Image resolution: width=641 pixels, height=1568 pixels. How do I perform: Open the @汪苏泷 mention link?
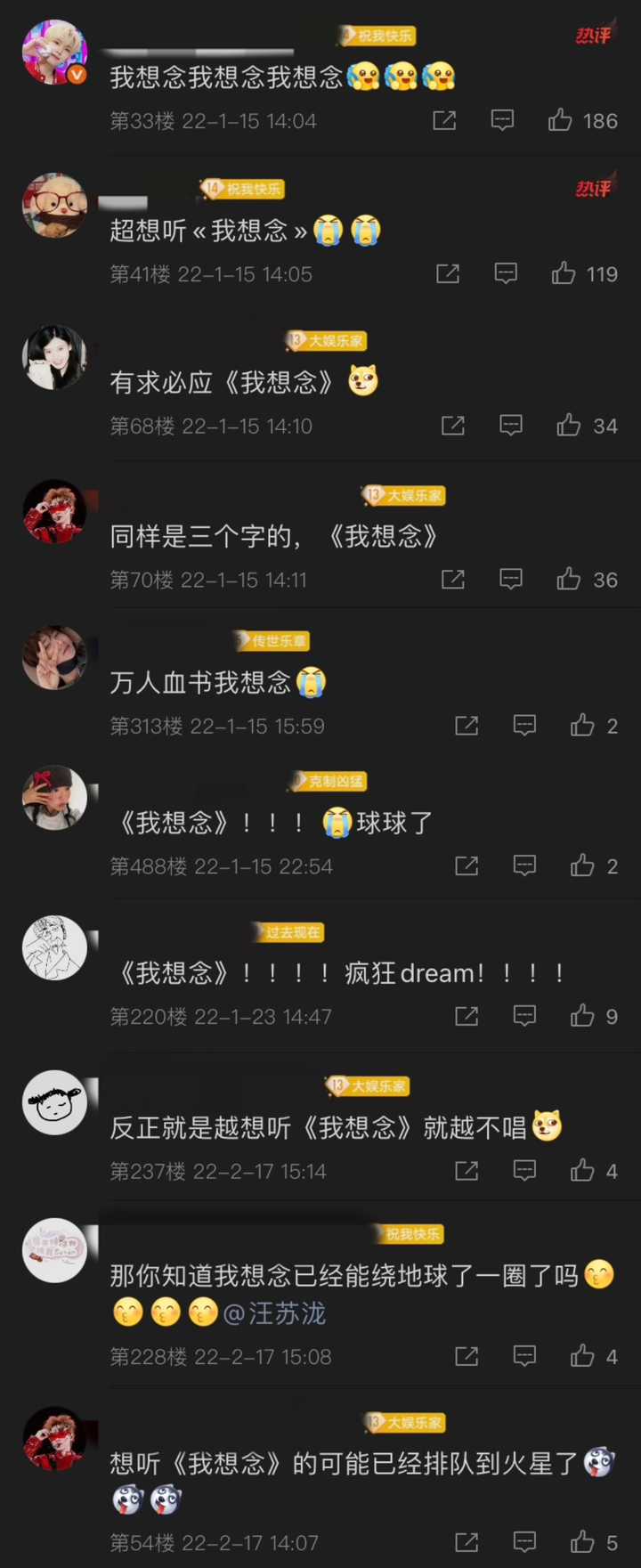[x=274, y=1313]
